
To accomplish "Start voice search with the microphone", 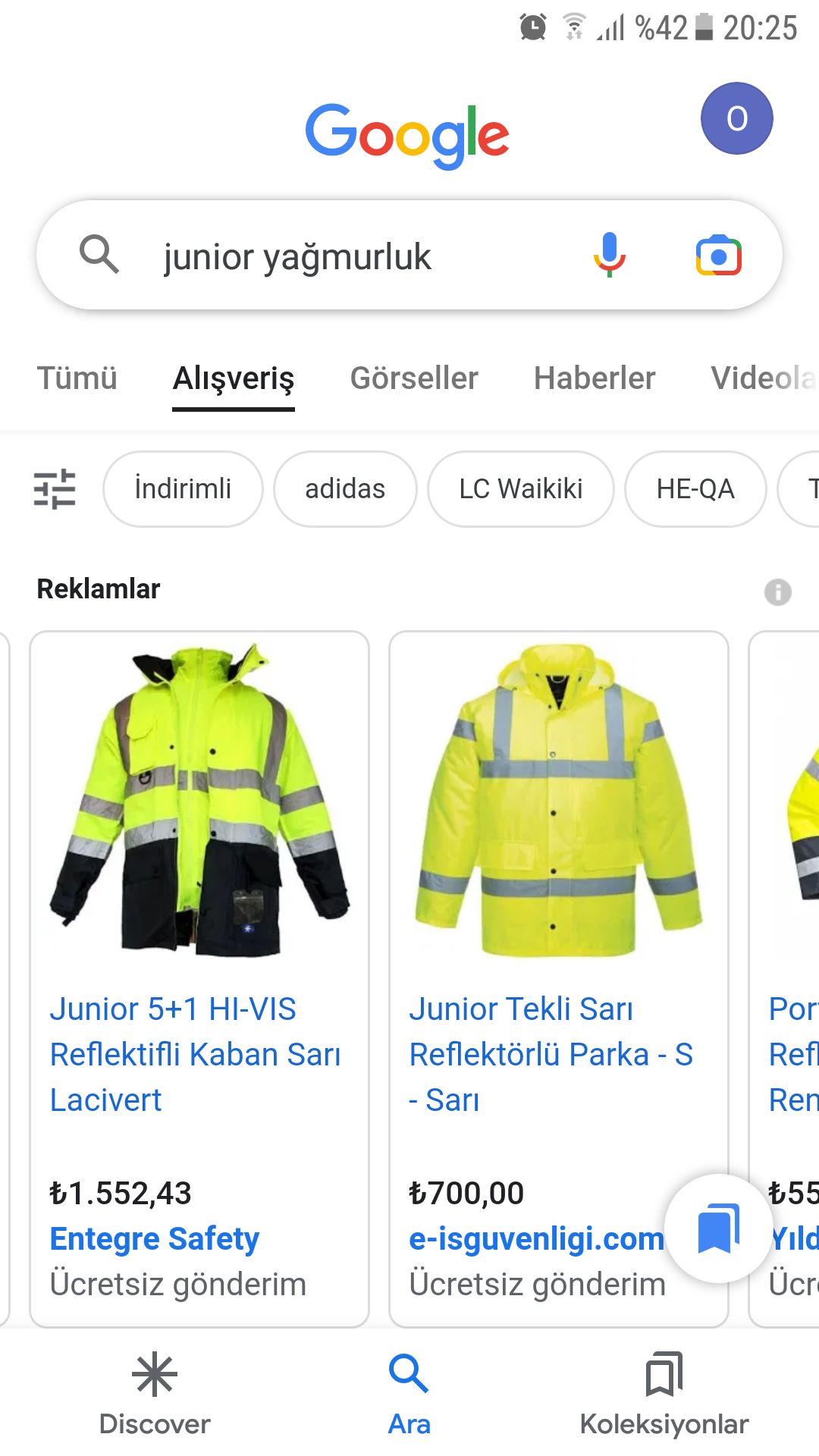I will [x=609, y=255].
